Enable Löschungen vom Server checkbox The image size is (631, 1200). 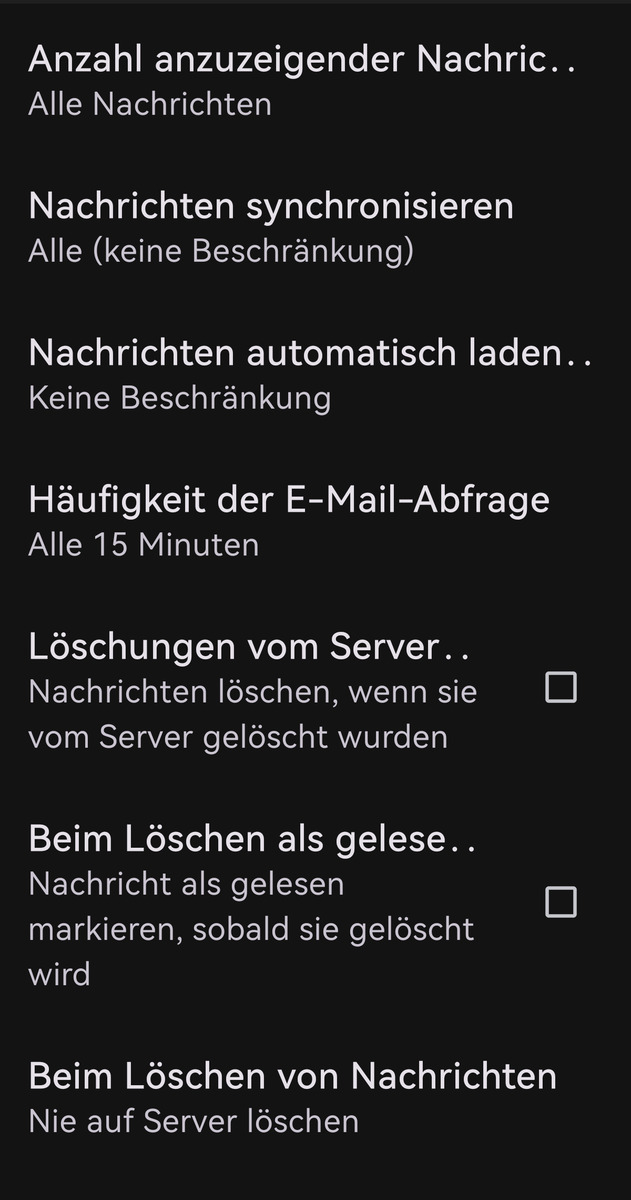[x=560, y=687]
